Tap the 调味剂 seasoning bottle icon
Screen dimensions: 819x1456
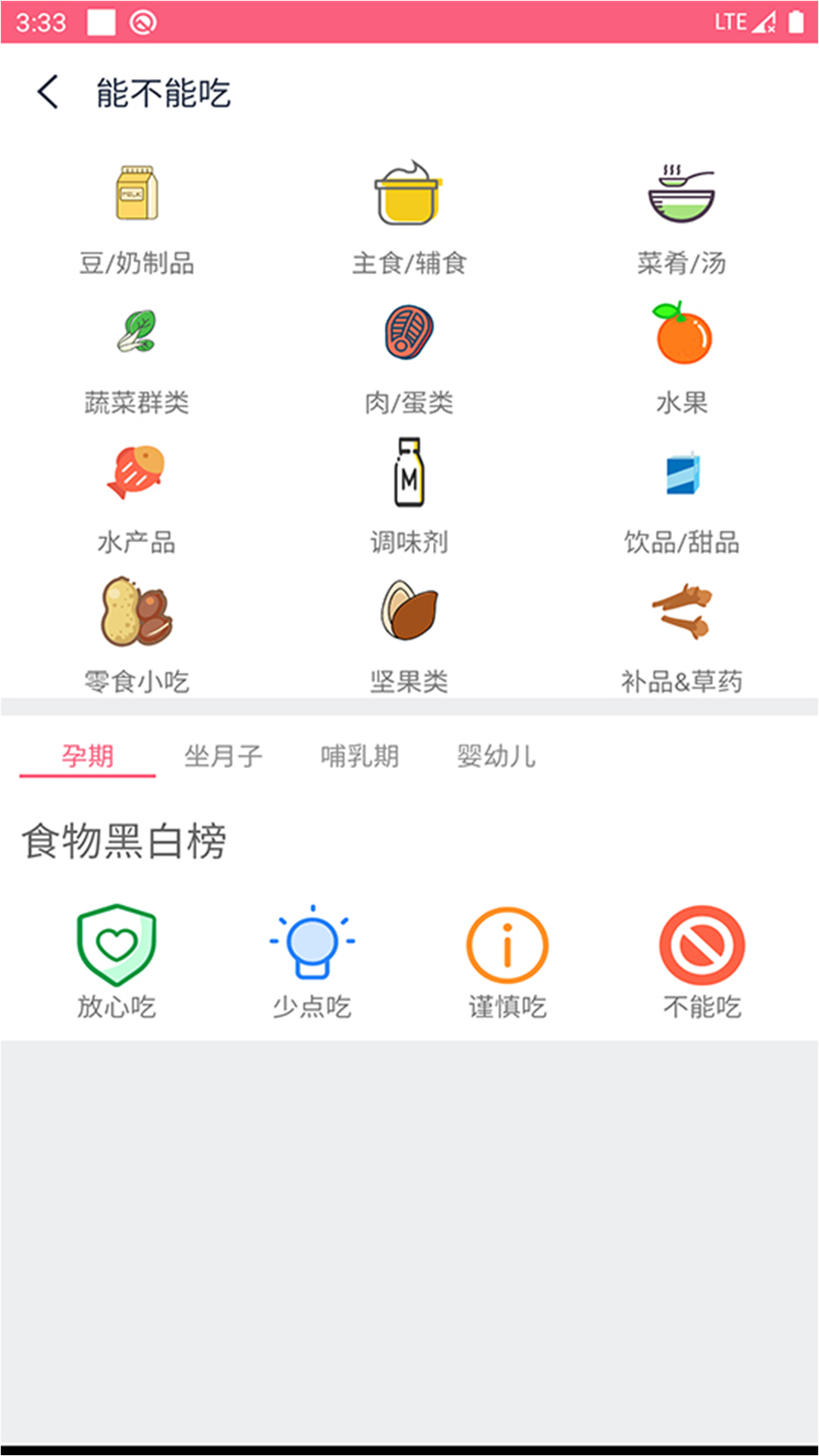[x=406, y=473]
